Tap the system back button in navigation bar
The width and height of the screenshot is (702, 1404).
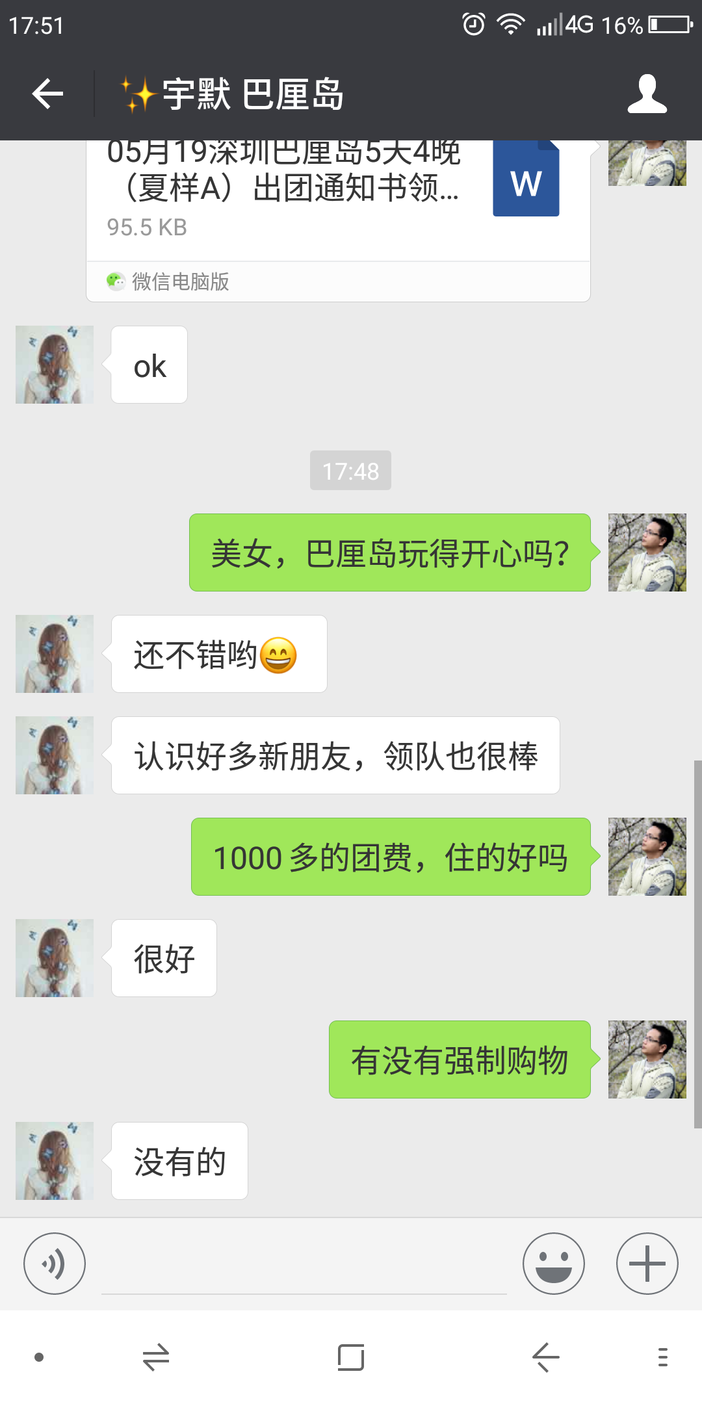pos(545,1357)
